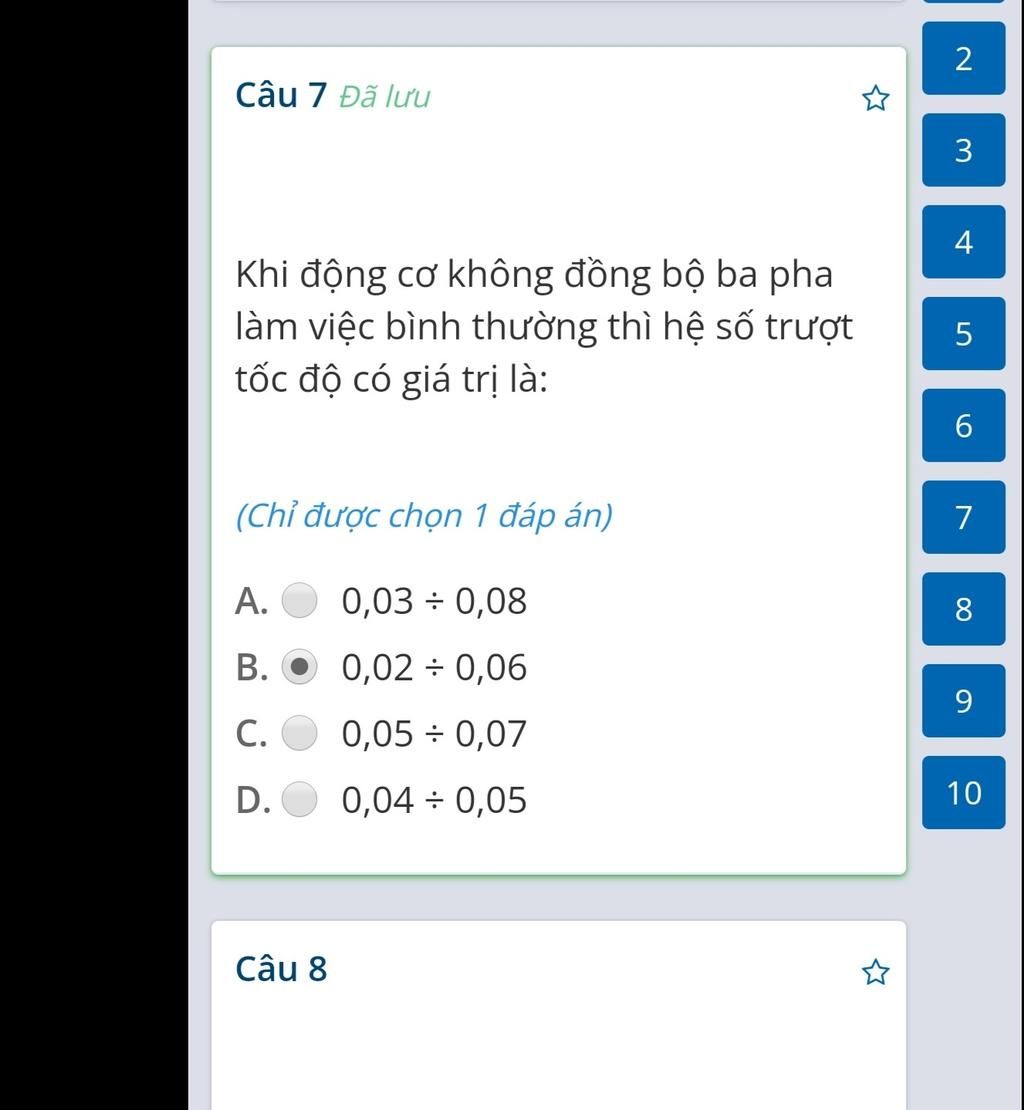
Task: Open question 10
Action: pos(963,793)
